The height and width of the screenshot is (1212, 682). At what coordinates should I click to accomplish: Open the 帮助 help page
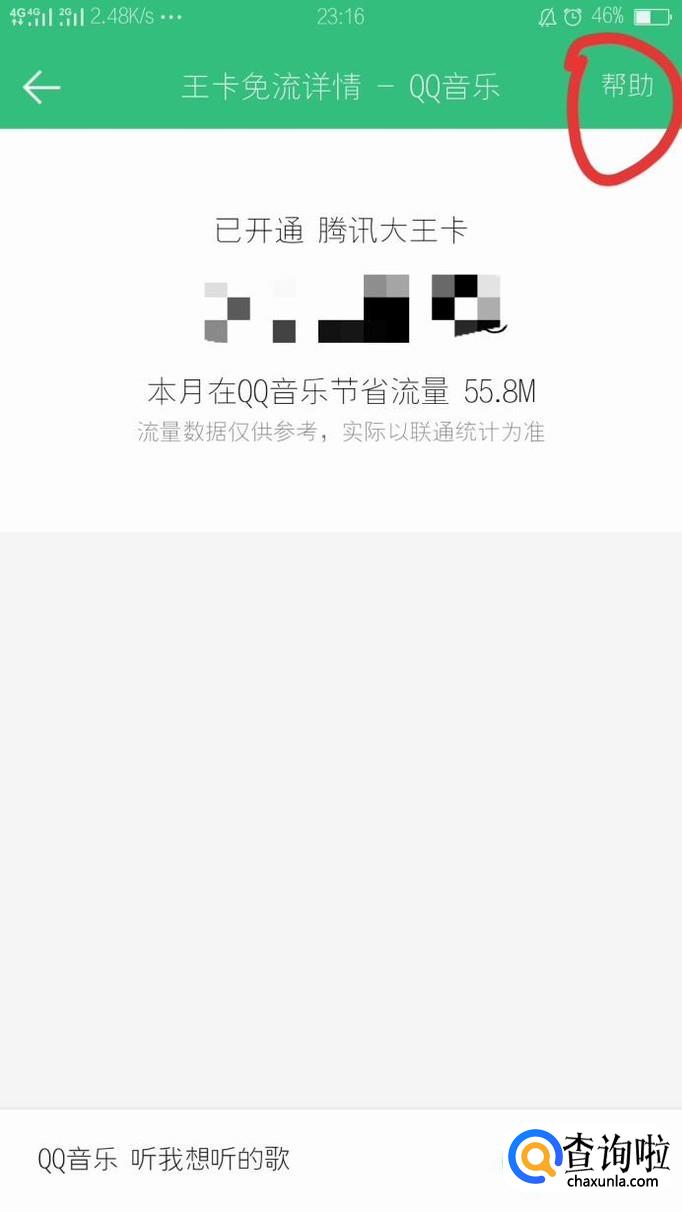pyautogui.click(x=627, y=86)
